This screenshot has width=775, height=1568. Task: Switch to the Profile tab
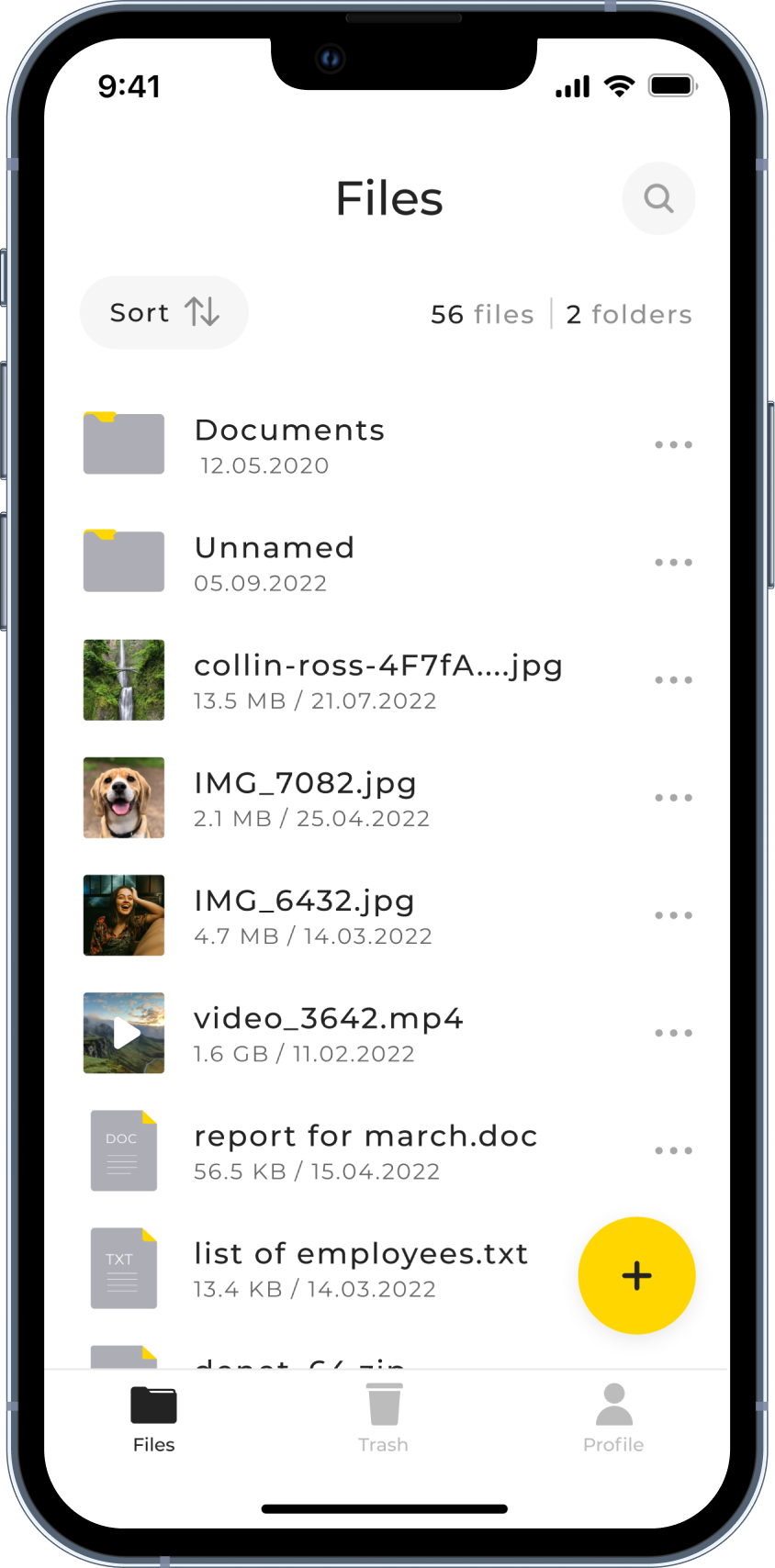click(x=613, y=1419)
